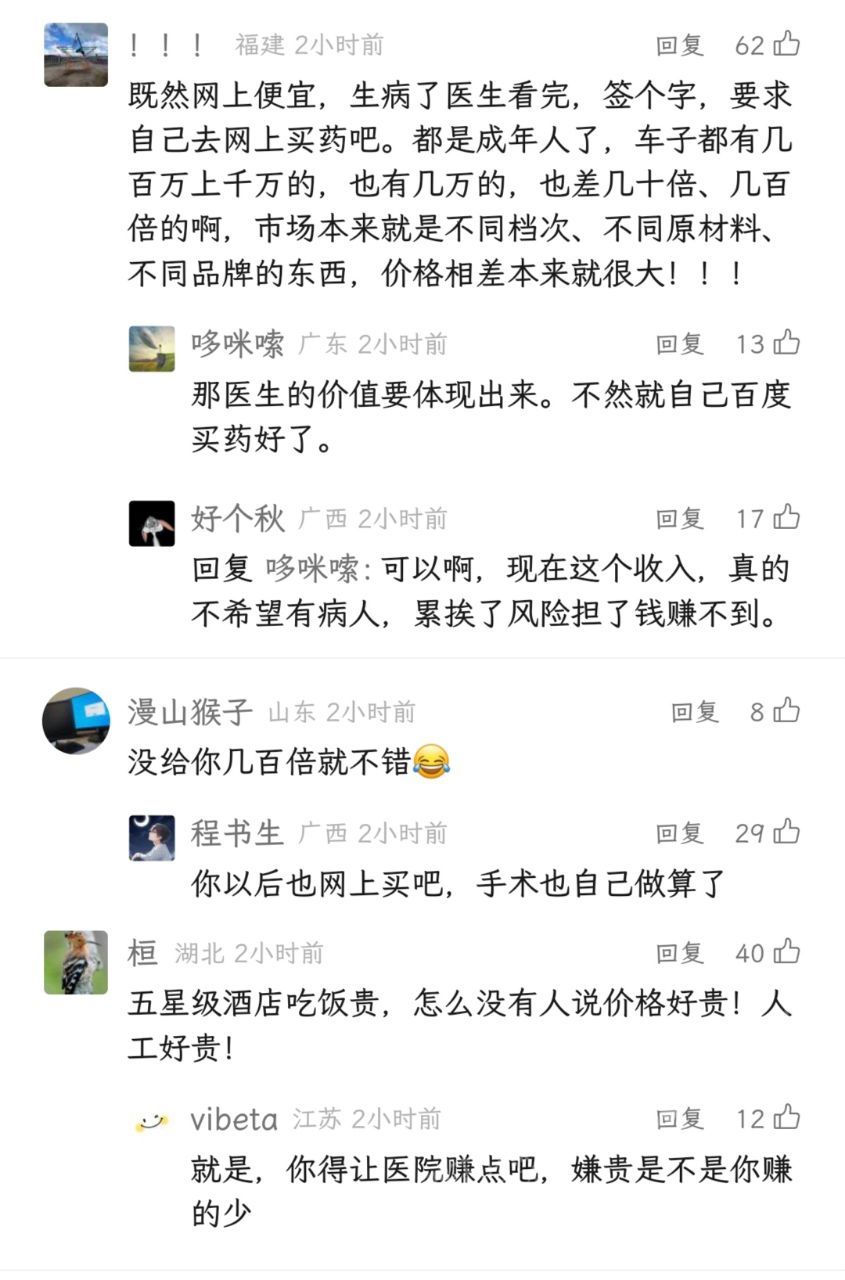
Task: Reply to 程书生's comment
Action: click(x=680, y=832)
